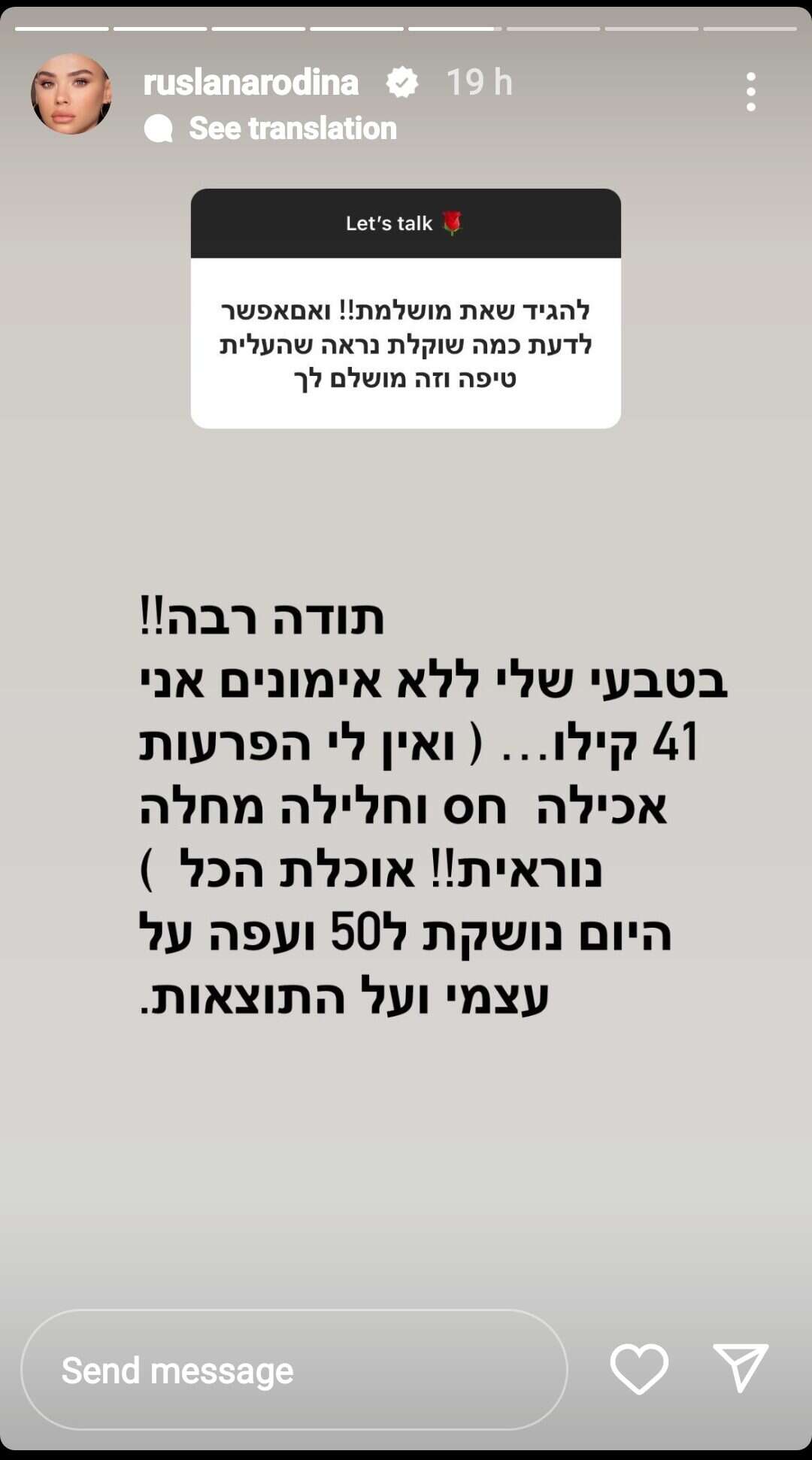Like this story with the heart
The image size is (812, 1460).
(x=639, y=1368)
